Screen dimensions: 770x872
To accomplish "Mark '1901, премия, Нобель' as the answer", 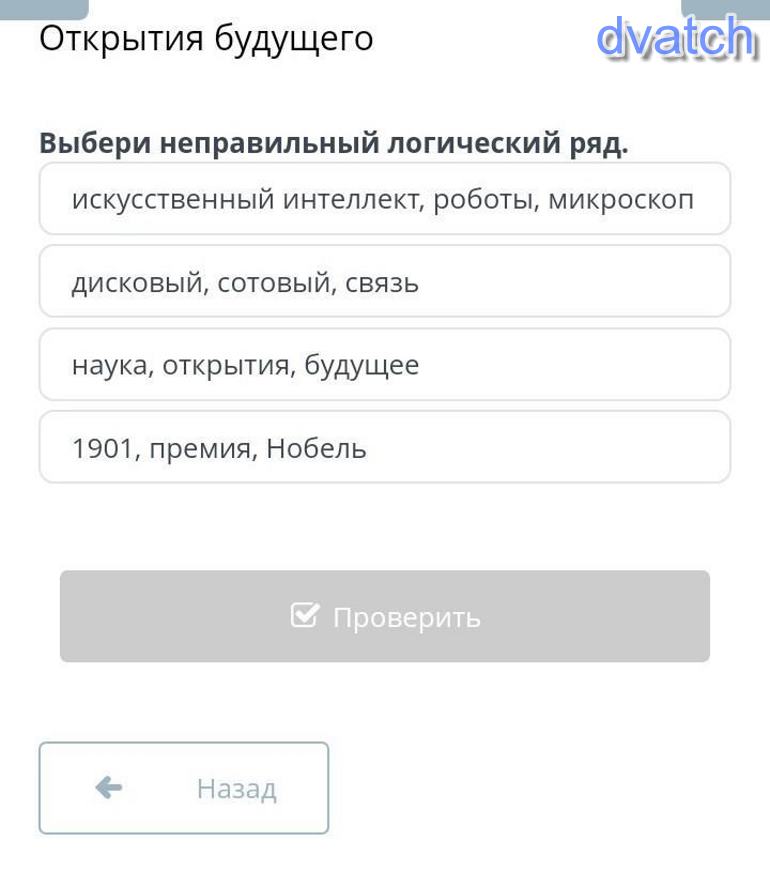I will pos(384,448).
